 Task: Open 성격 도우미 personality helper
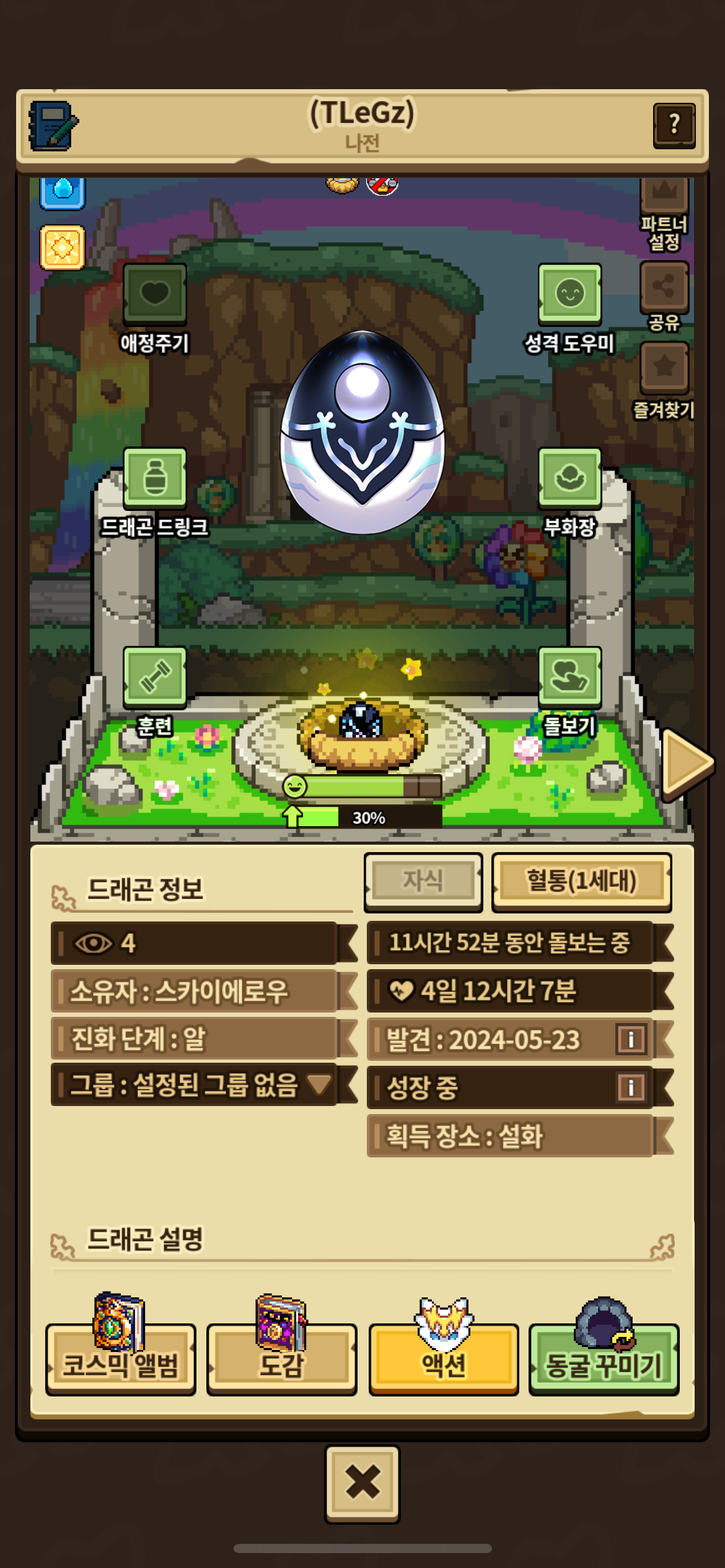[x=569, y=294]
